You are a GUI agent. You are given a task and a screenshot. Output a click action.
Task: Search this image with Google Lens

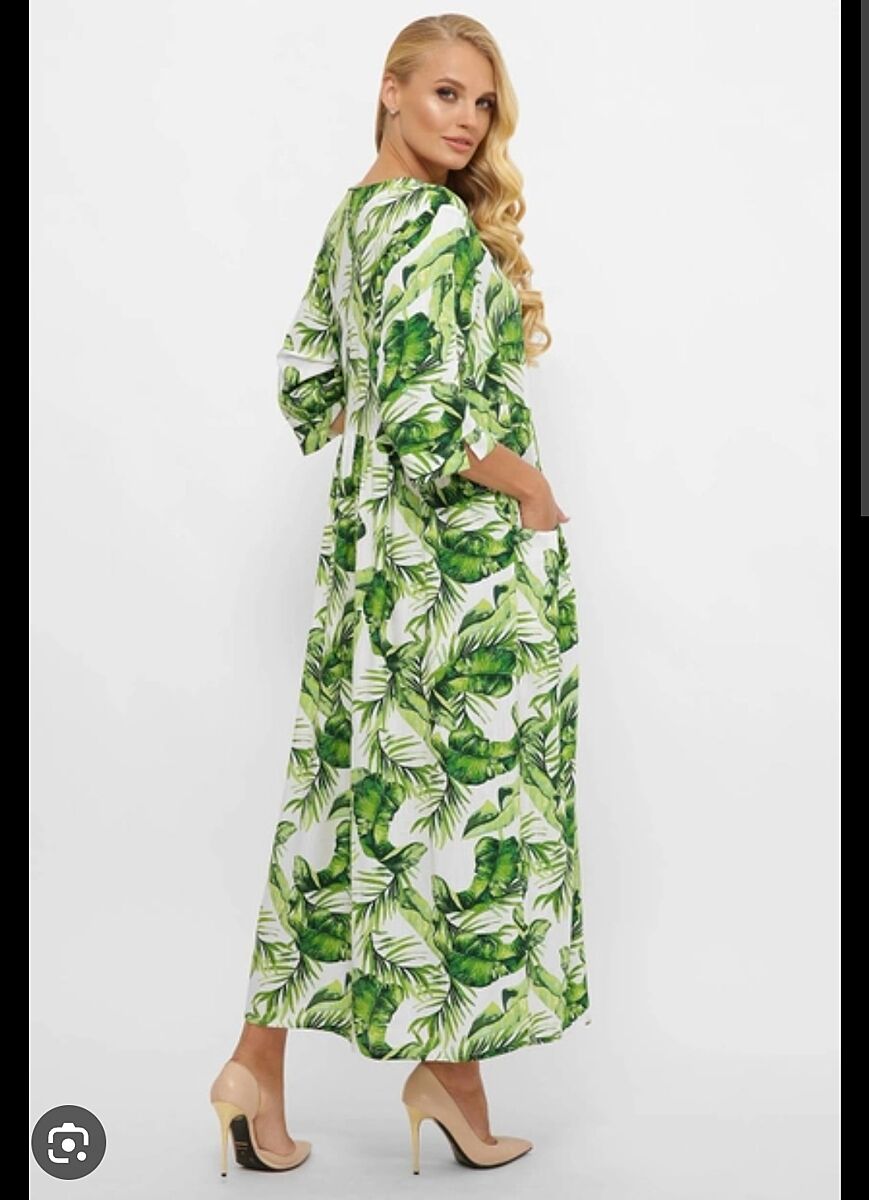68,1142
